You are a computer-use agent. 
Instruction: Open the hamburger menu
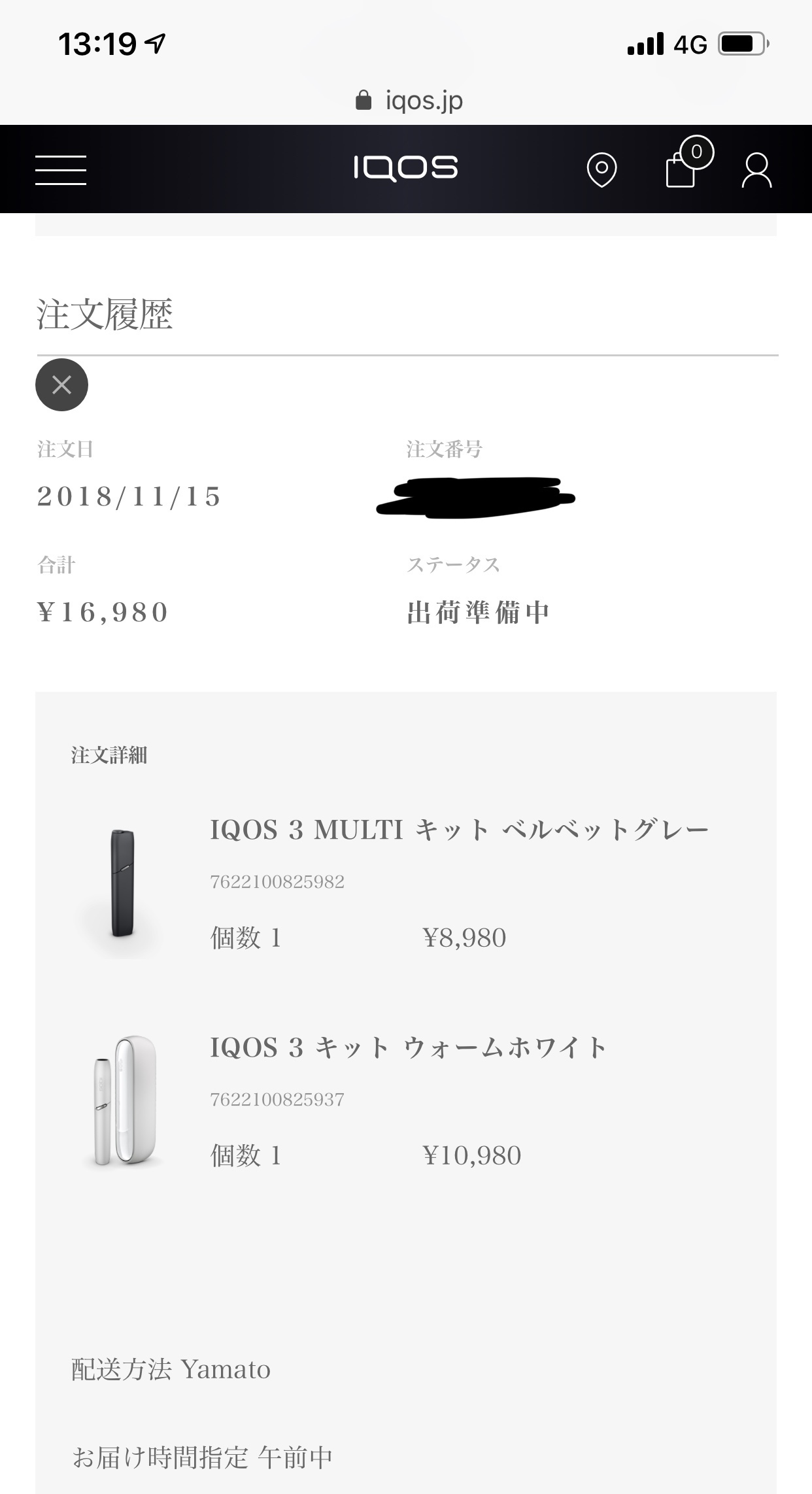pyautogui.click(x=60, y=170)
